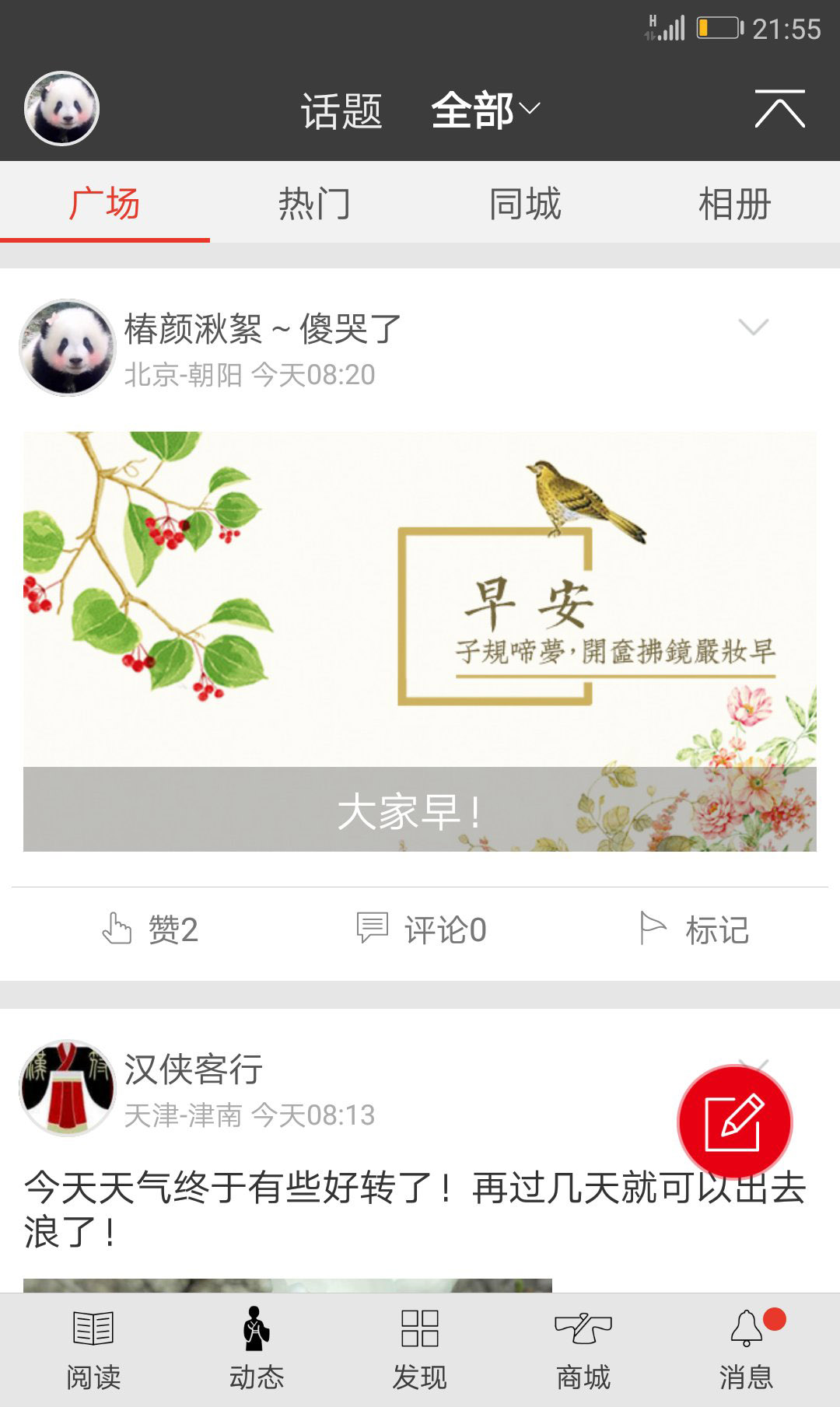Open the 相册 tab
840x1407 pixels.
pos(734,204)
